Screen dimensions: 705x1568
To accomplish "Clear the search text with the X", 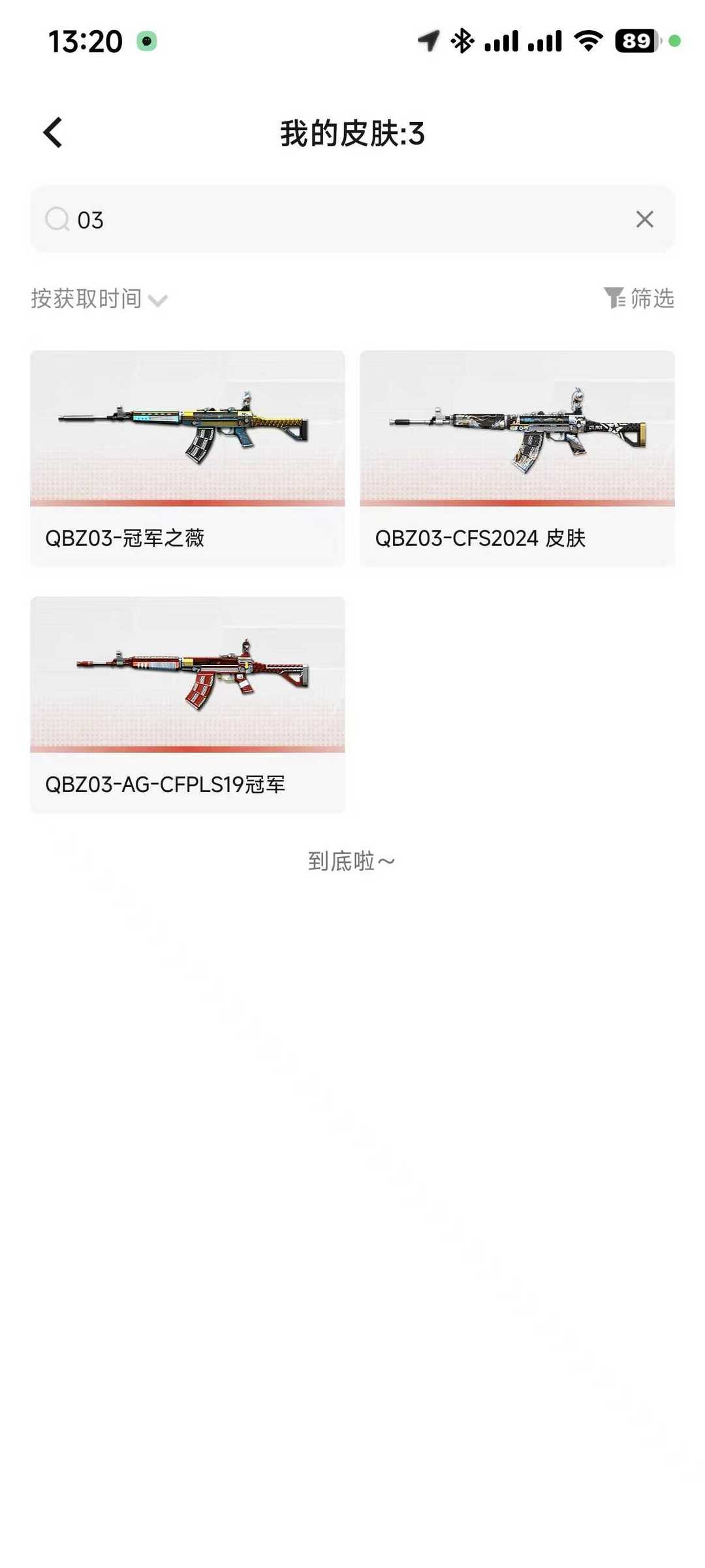I will click(x=644, y=219).
